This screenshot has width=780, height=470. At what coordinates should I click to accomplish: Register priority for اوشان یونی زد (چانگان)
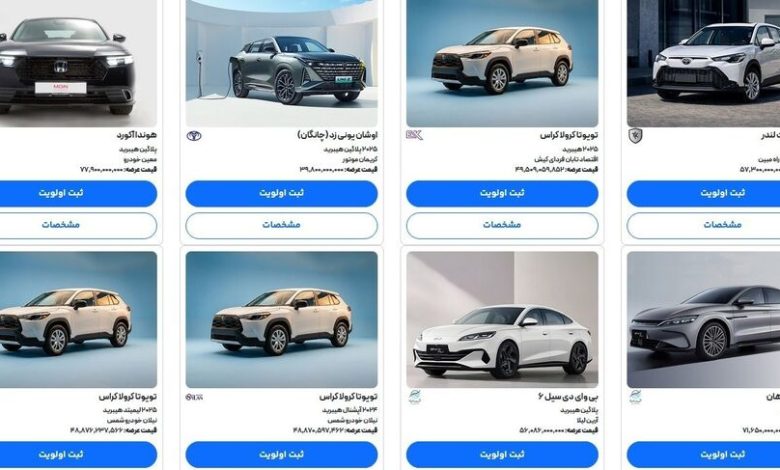pos(281,193)
